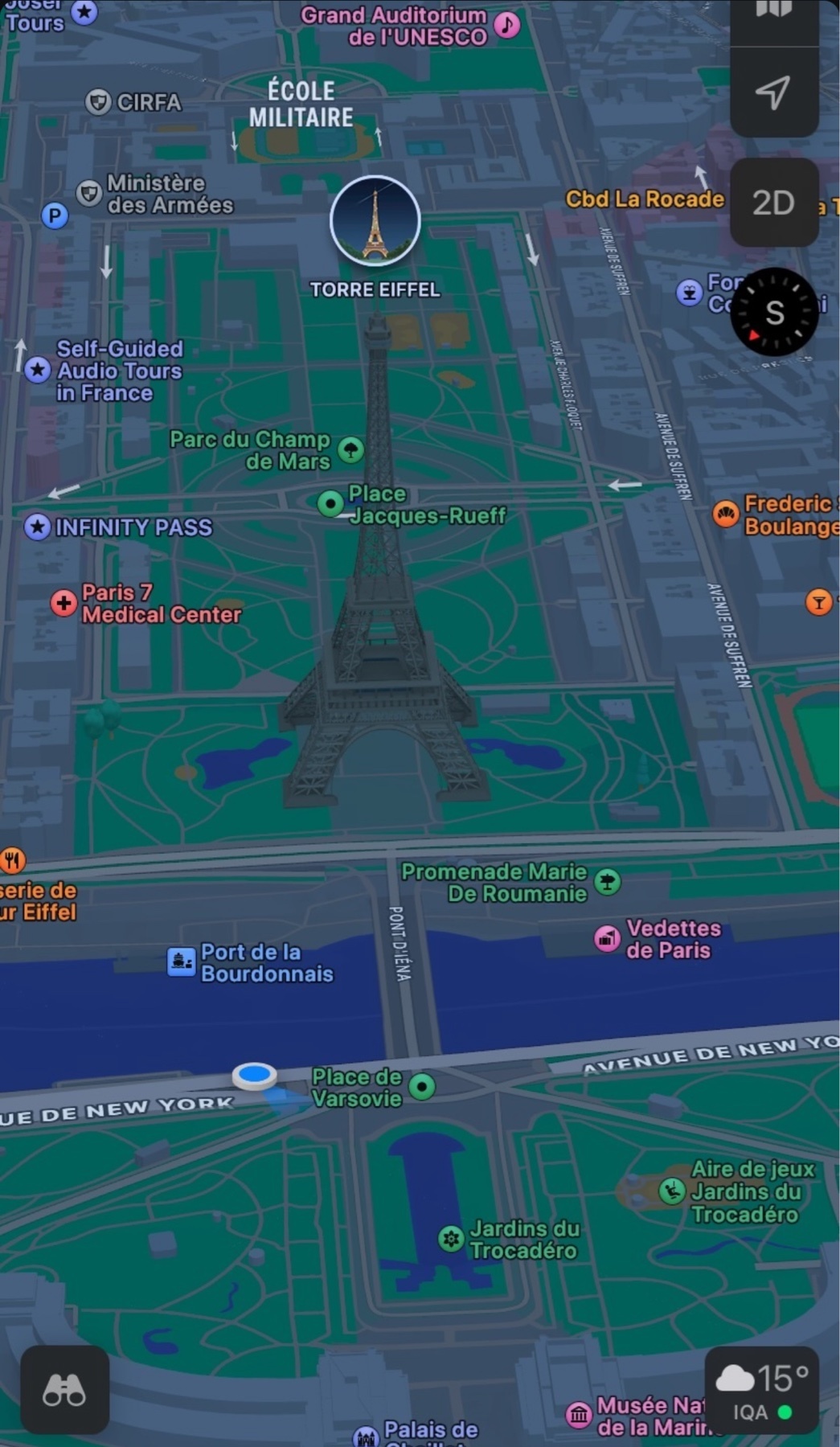840x1447 pixels.
Task: Select the Torre Eiffel landmark pin
Action: 375,220
